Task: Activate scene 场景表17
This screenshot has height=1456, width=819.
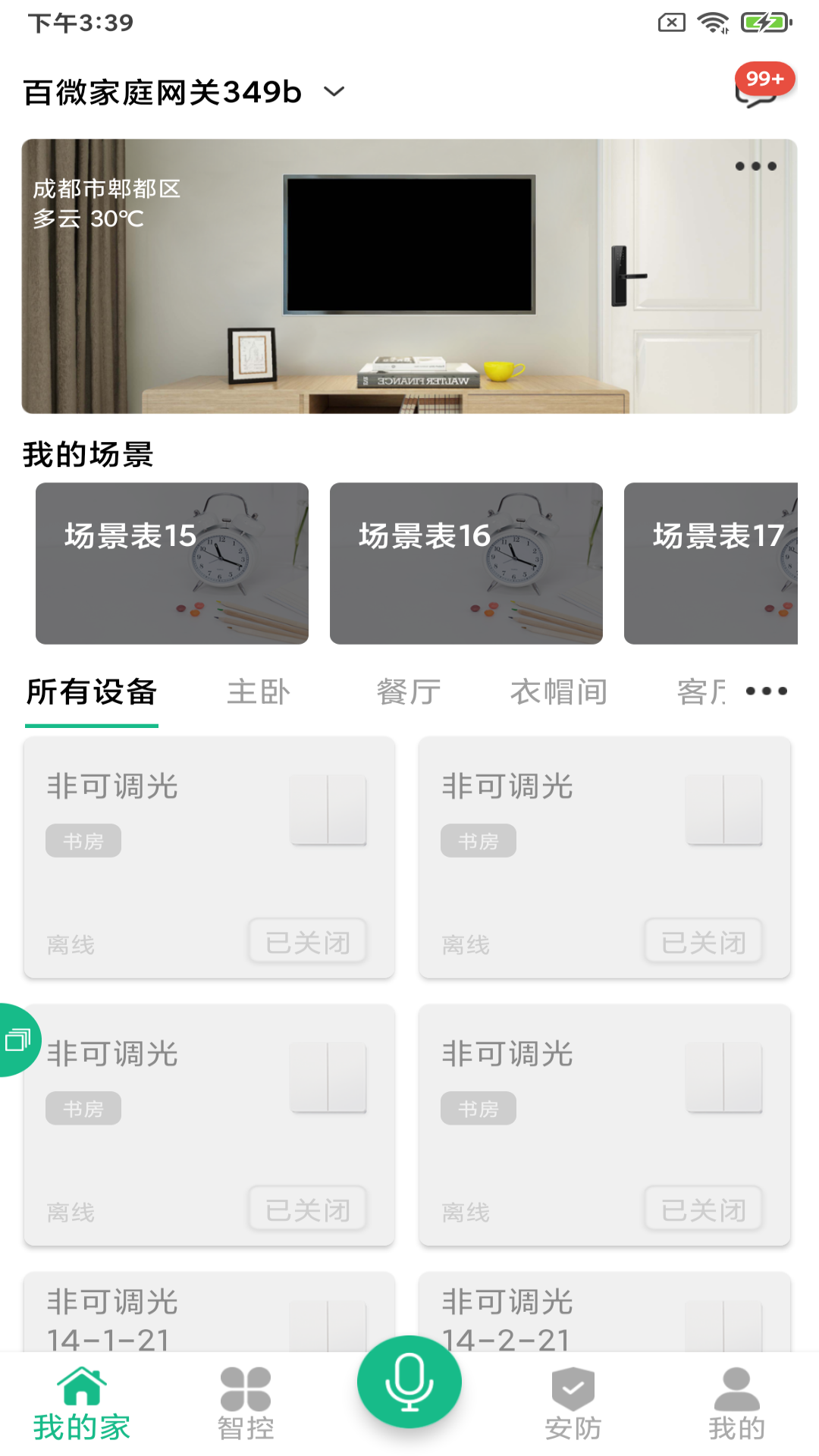Action: (711, 563)
